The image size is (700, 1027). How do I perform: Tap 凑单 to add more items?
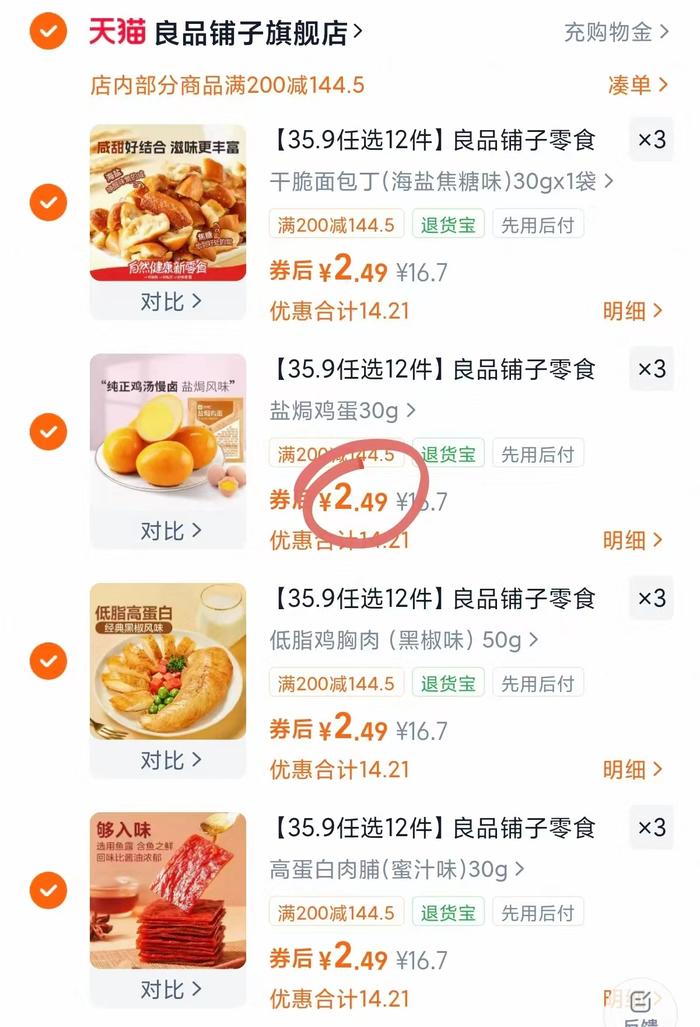(x=637, y=85)
